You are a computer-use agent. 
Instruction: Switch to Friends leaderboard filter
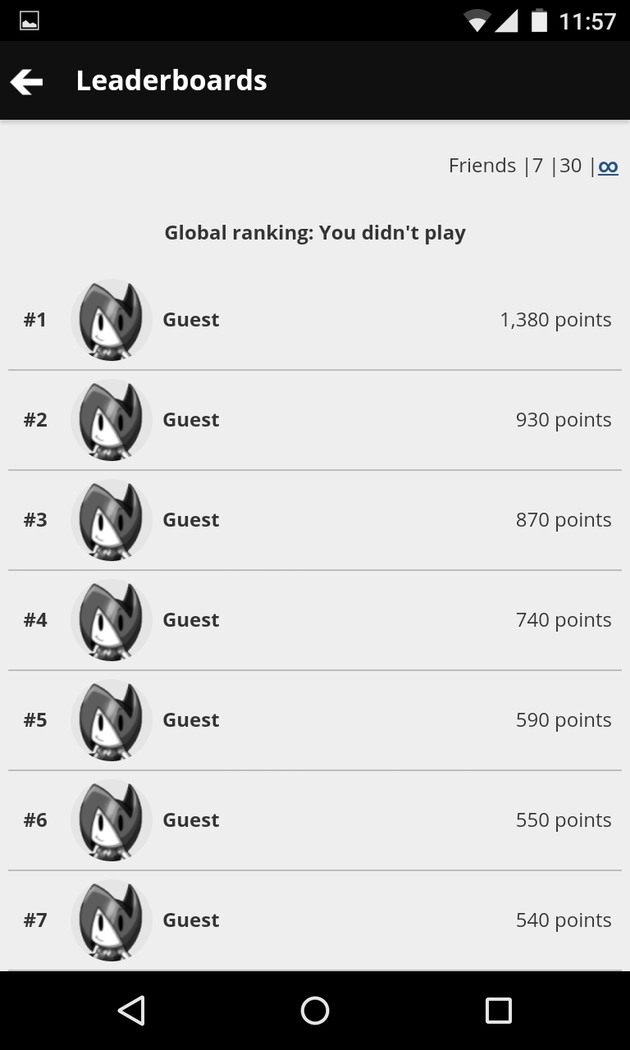pos(482,166)
